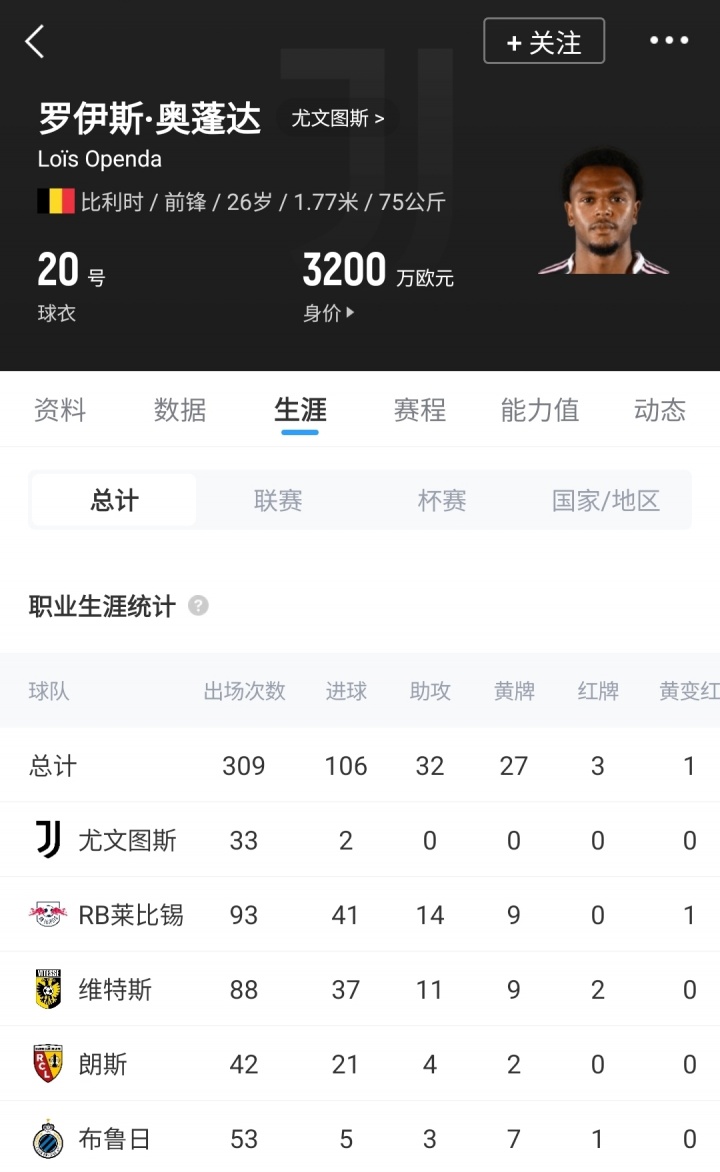Switch to the 数据 tab
This screenshot has height=1172, width=720.
click(x=180, y=410)
